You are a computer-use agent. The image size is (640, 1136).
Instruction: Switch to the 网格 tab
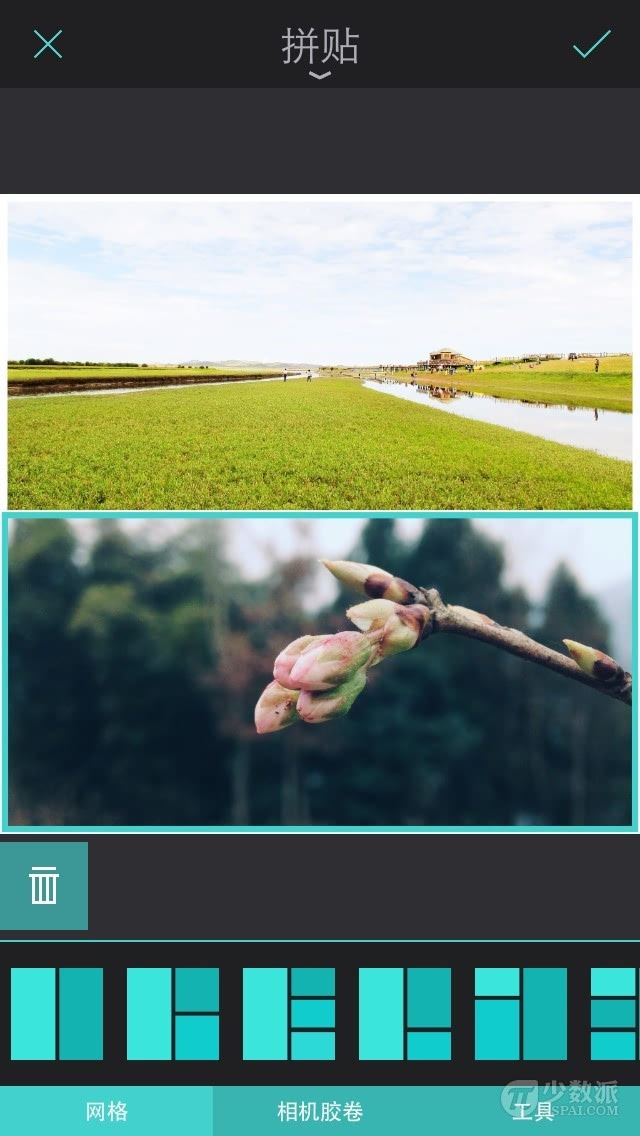click(x=106, y=1111)
